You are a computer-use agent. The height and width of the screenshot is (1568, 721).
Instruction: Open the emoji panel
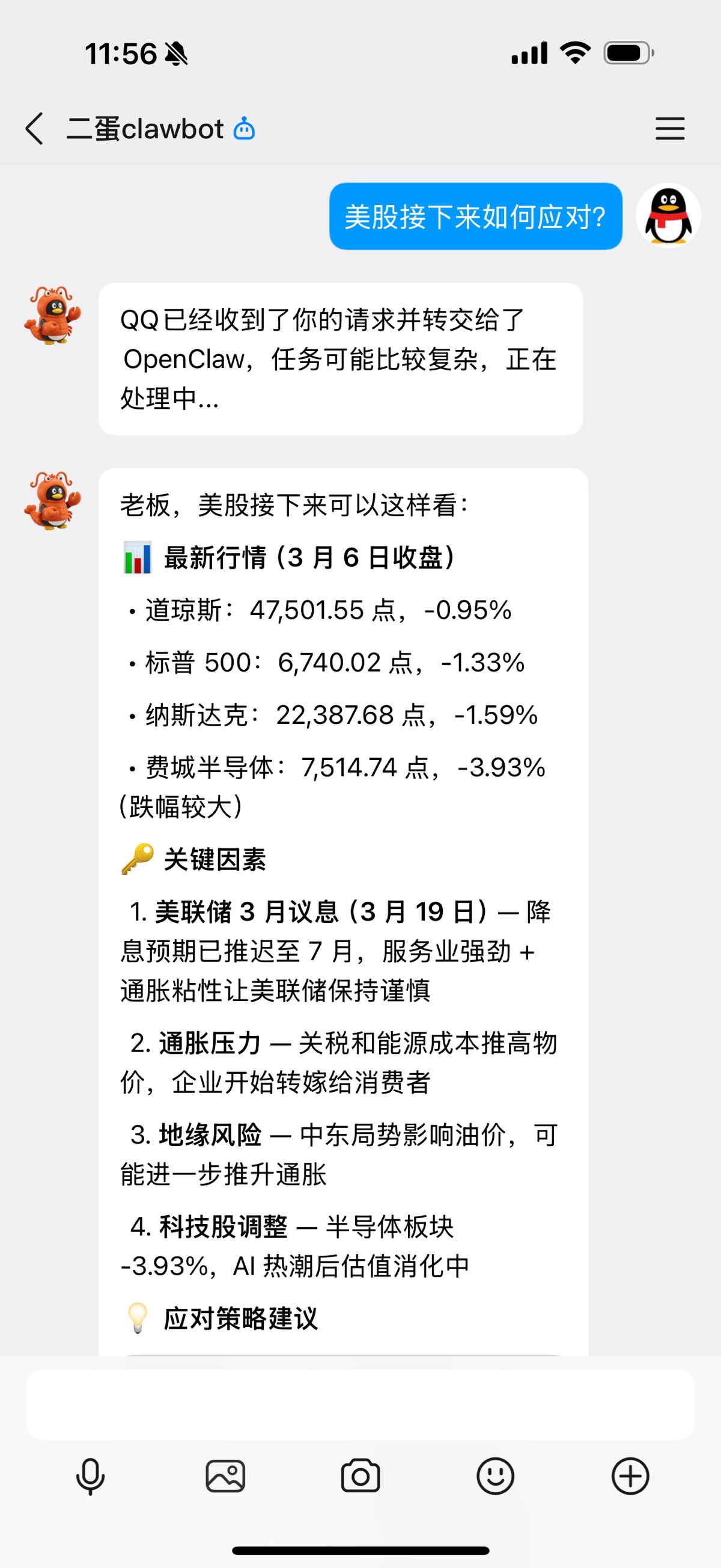click(495, 1476)
